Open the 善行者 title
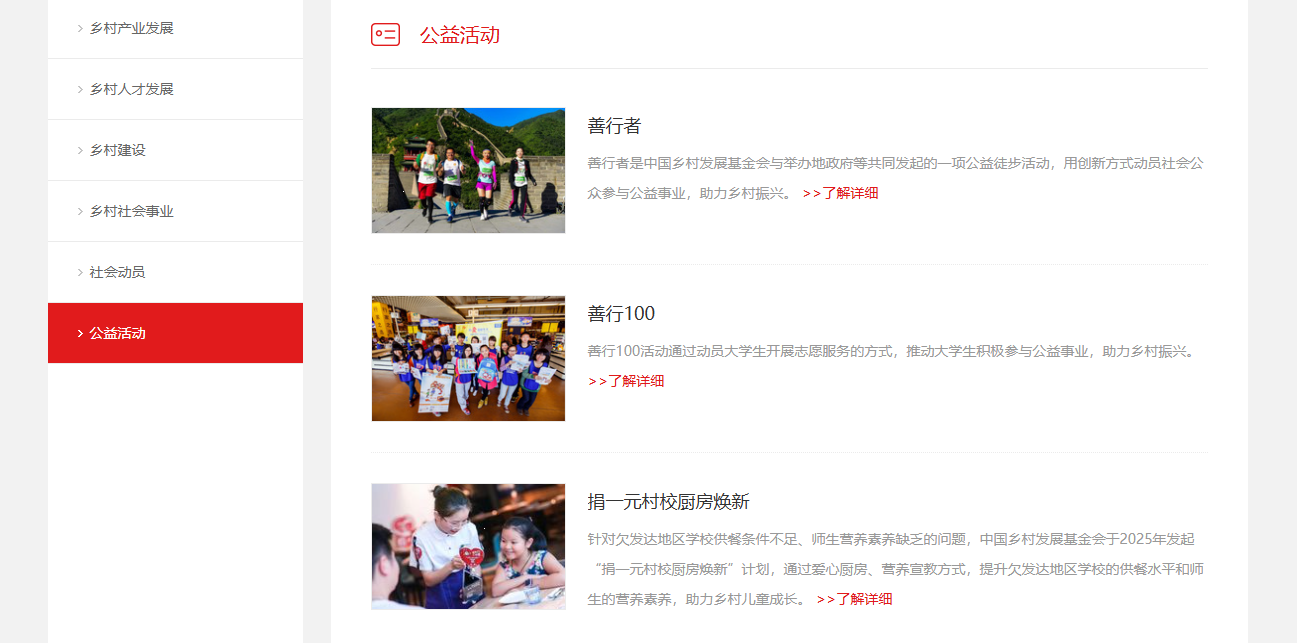Image resolution: width=1297 pixels, height=643 pixels. tap(614, 126)
